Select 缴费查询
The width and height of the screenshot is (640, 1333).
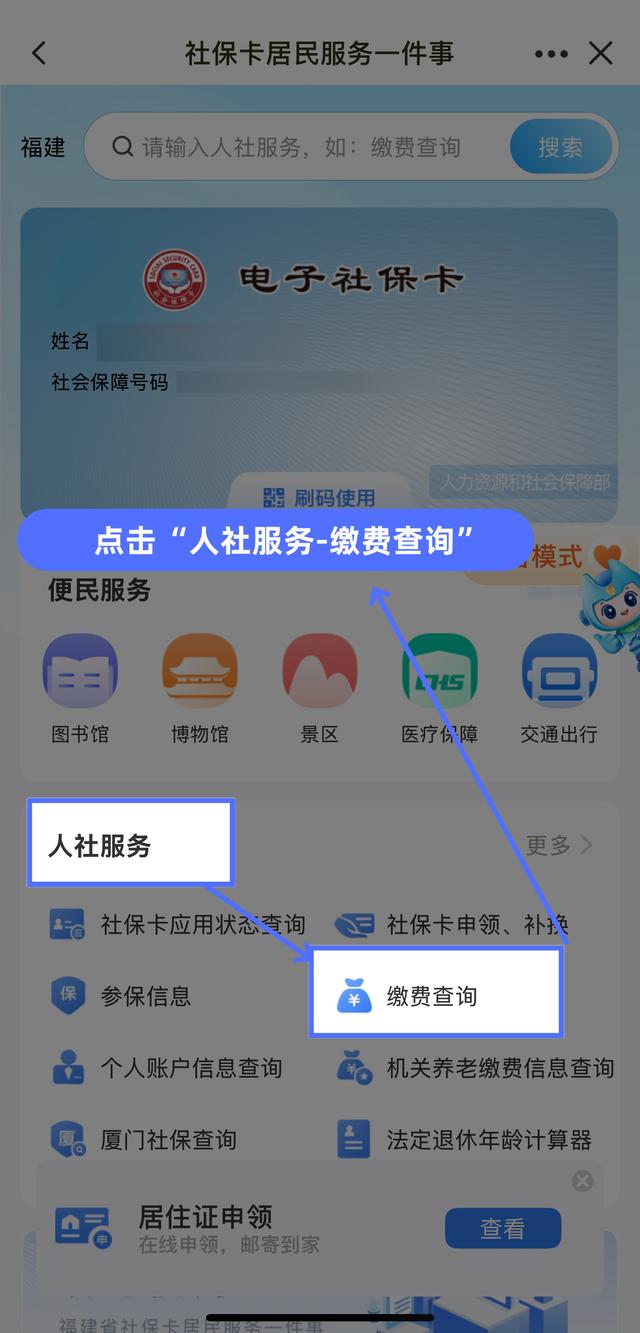(x=432, y=996)
